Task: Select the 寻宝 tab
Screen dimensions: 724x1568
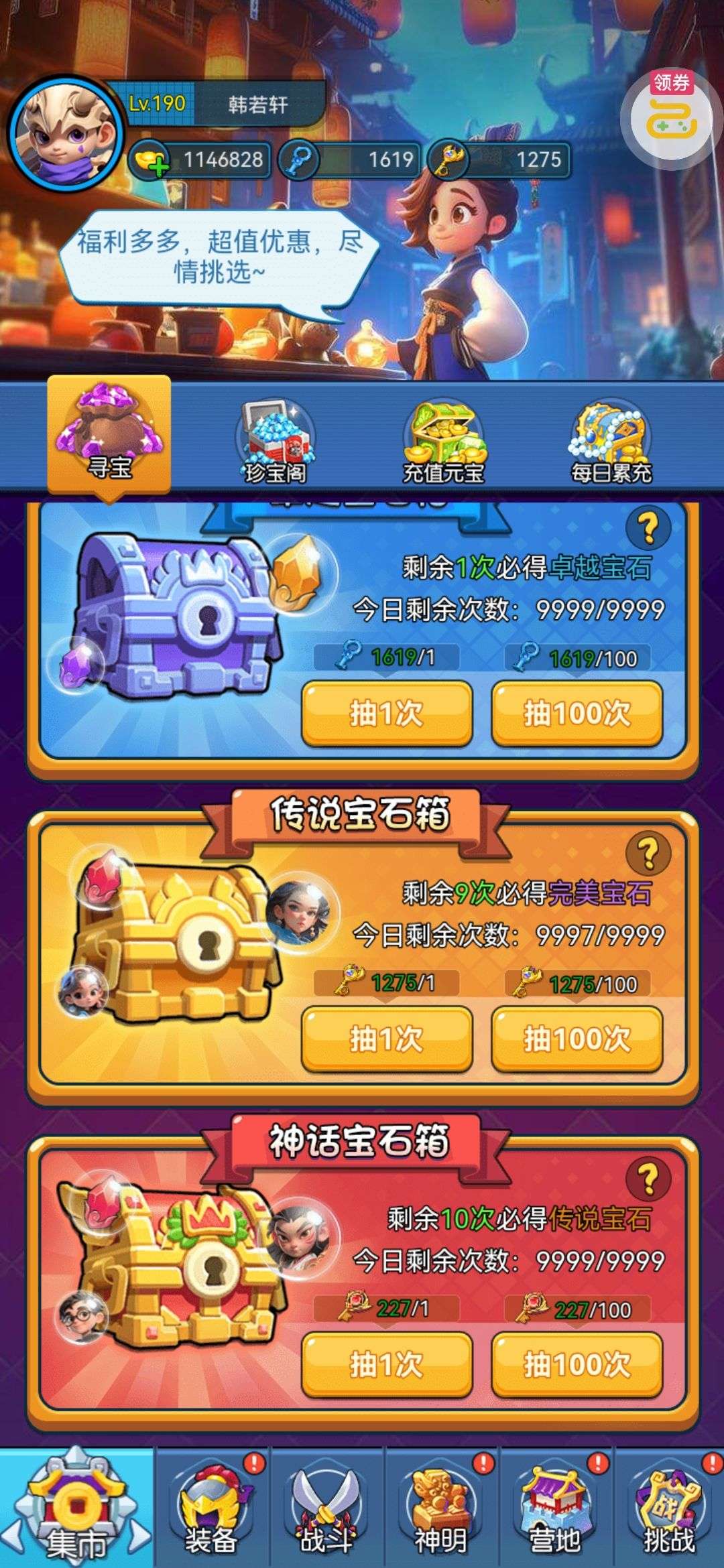Action: 109,436
